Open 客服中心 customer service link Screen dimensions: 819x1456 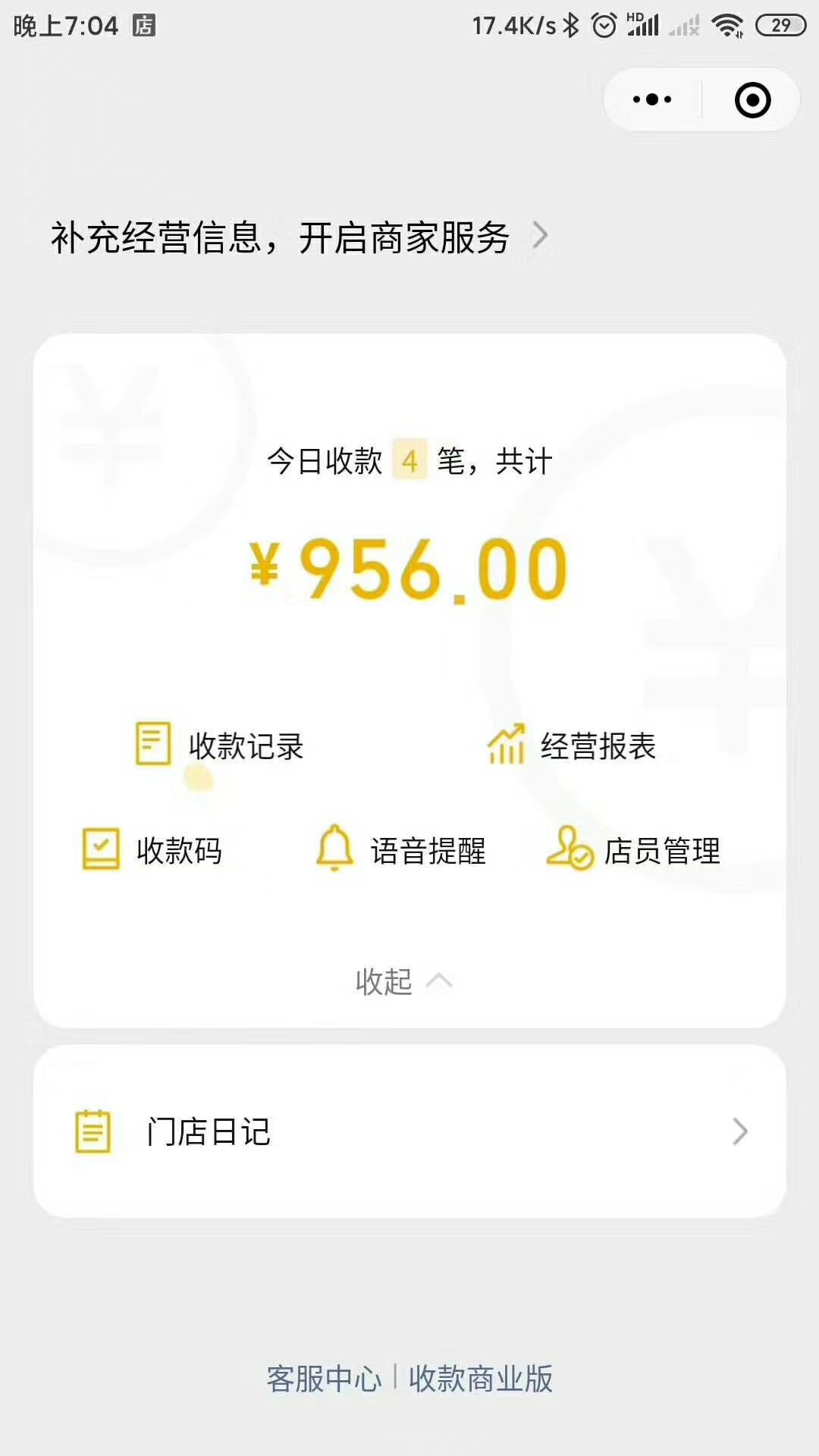click(324, 1378)
